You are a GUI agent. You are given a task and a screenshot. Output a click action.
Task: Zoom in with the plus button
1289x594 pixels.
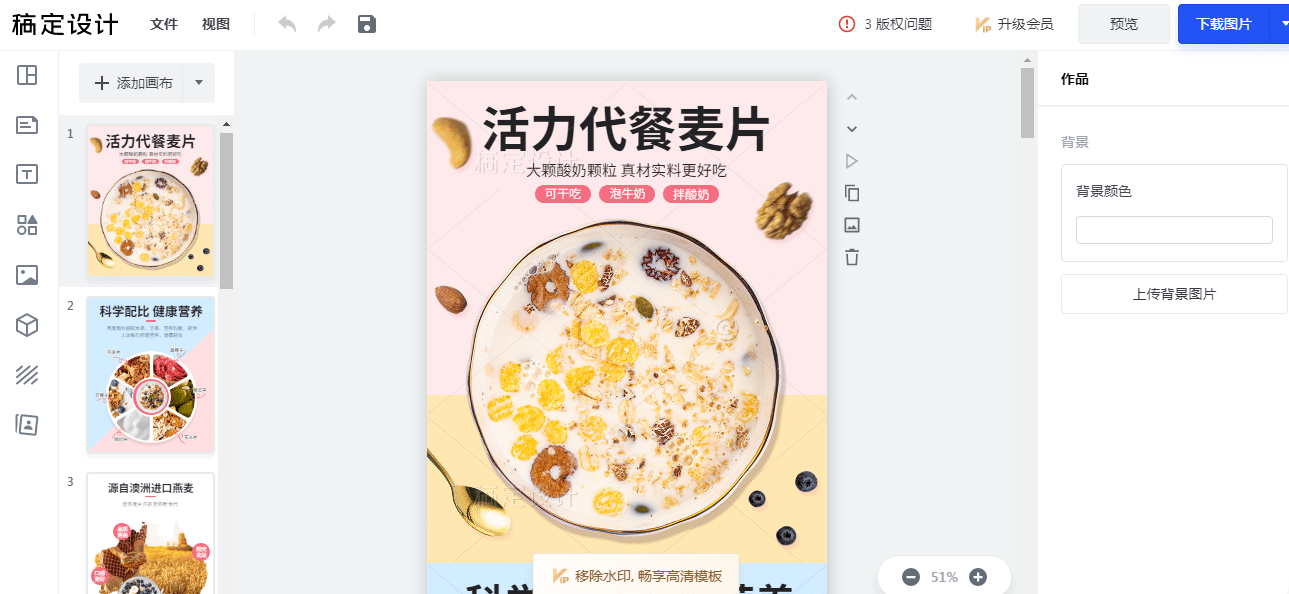pos(978,577)
